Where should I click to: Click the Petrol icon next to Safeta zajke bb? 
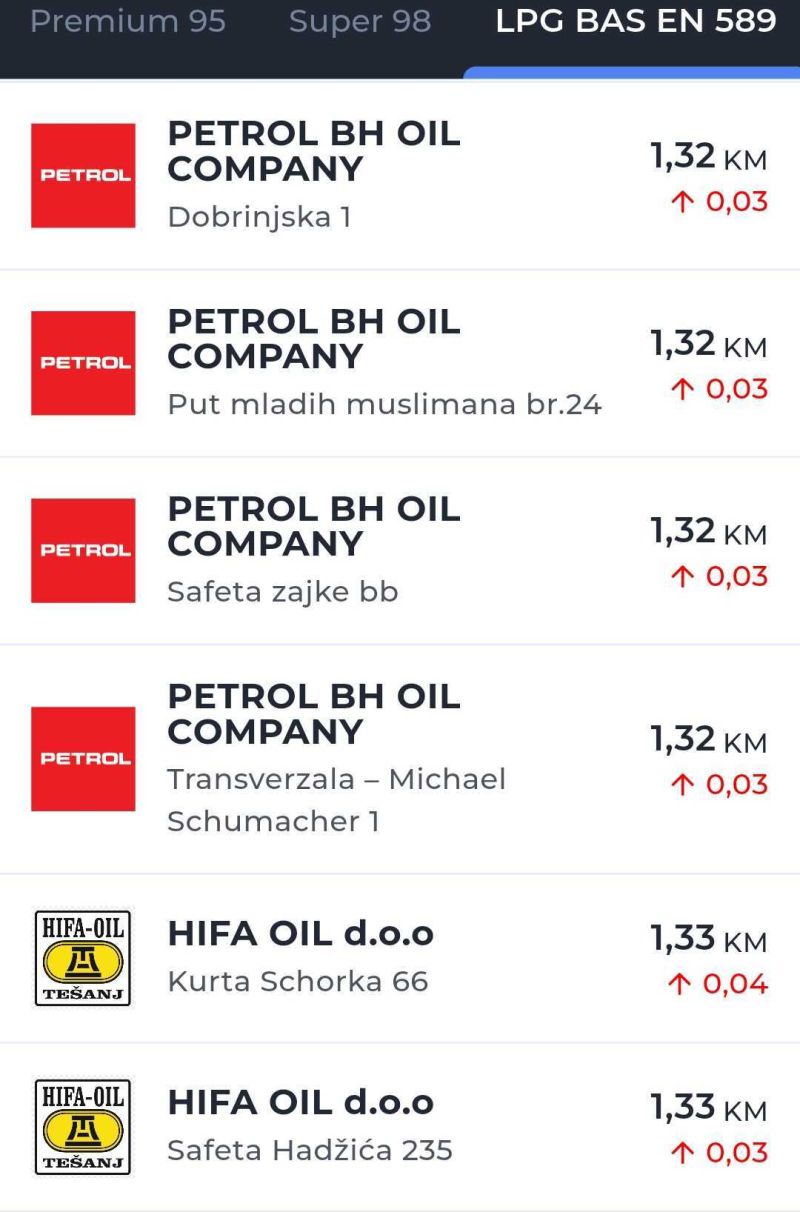point(84,550)
